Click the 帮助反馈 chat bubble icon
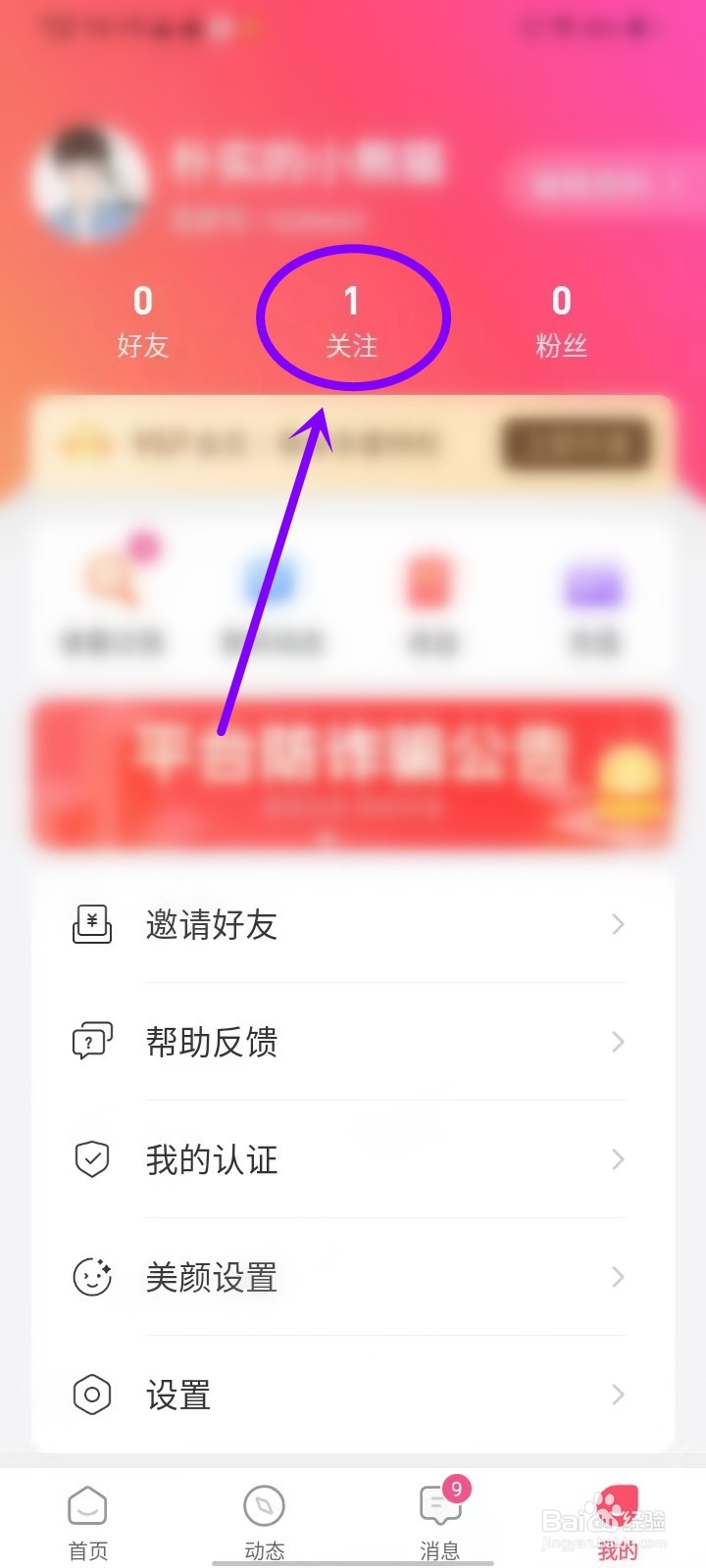 [91, 1042]
